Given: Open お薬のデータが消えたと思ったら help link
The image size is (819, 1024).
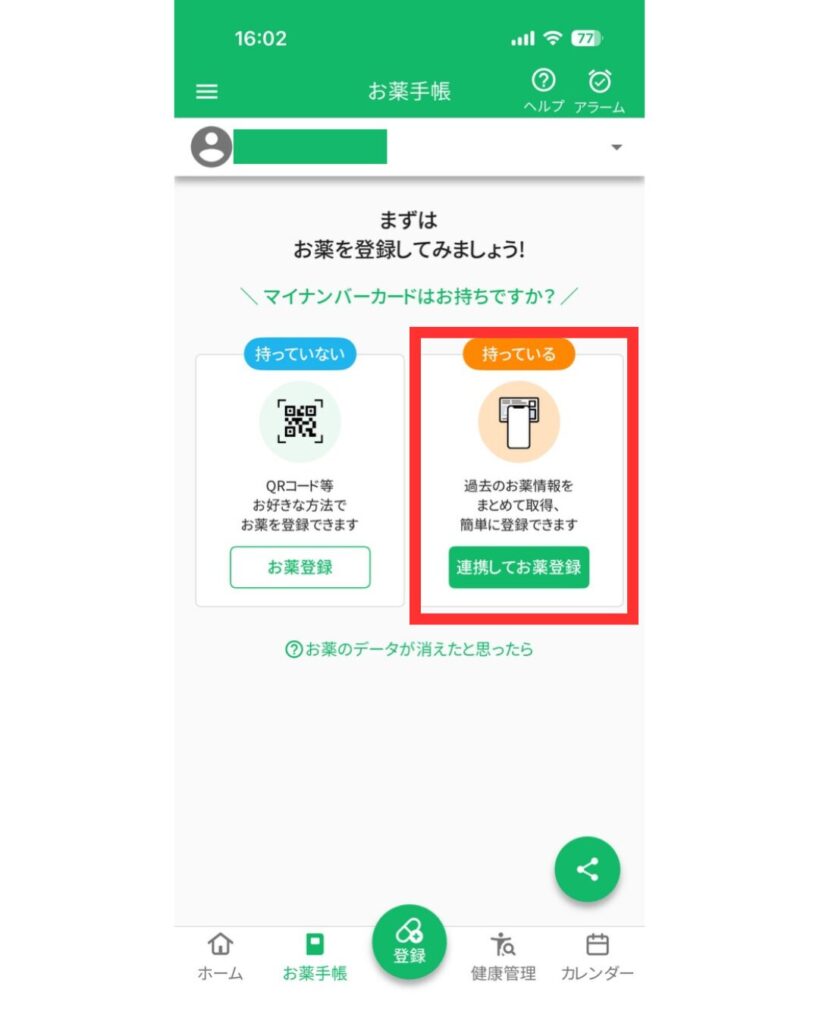Looking at the screenshot, I should click(409, 649).
